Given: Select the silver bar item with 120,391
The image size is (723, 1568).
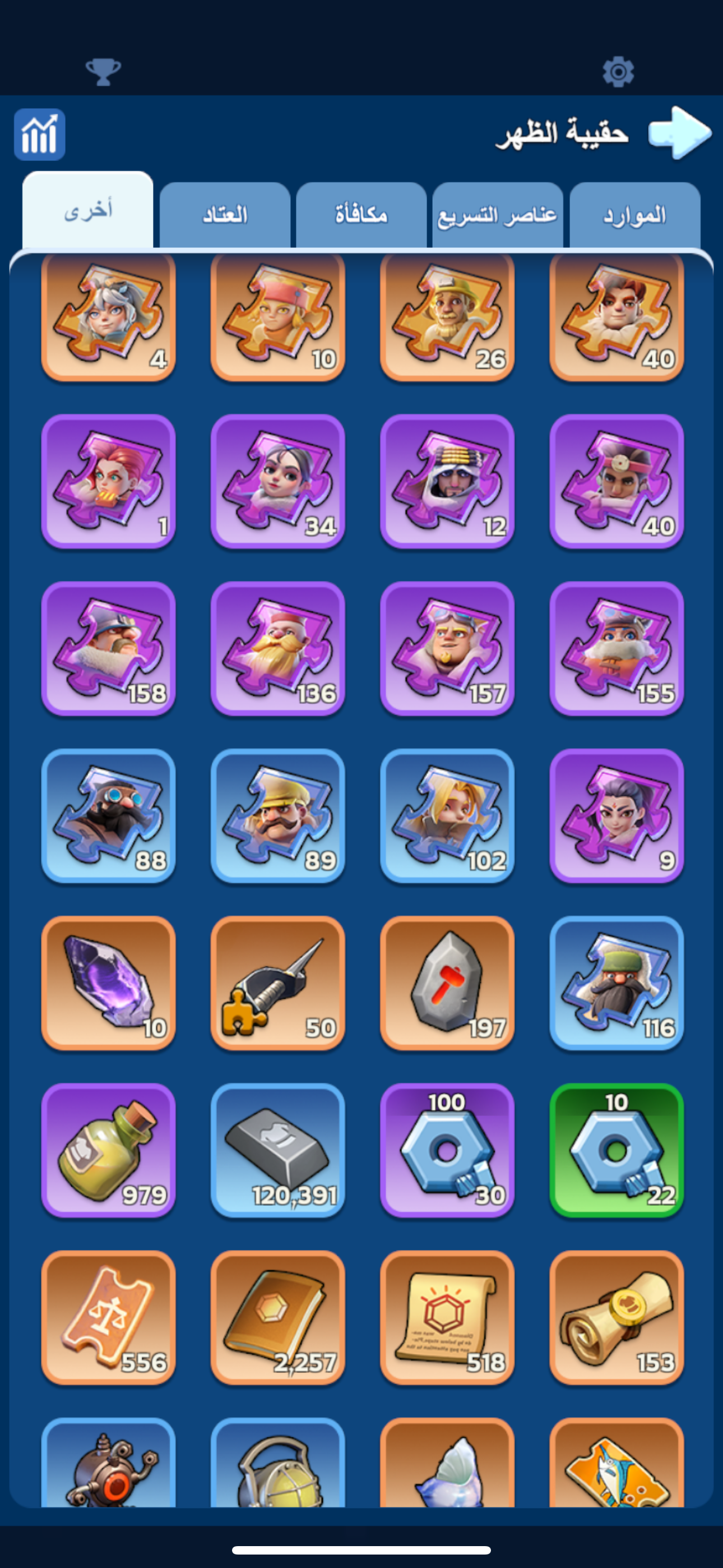Looking at the screenshot, I should coord(277,1150).
